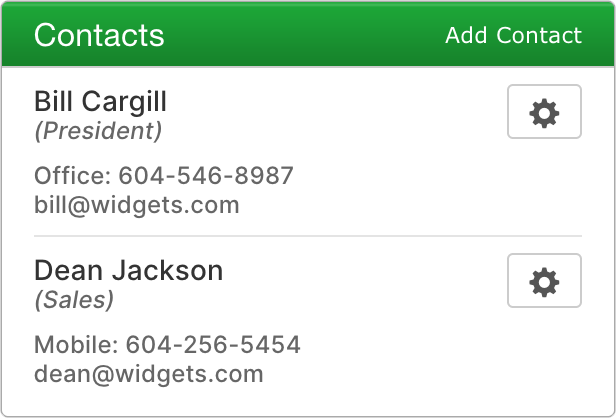Tap Add Contact in the header
The height and width of the screenshot is (418, 616).
[x=513, y=35]
